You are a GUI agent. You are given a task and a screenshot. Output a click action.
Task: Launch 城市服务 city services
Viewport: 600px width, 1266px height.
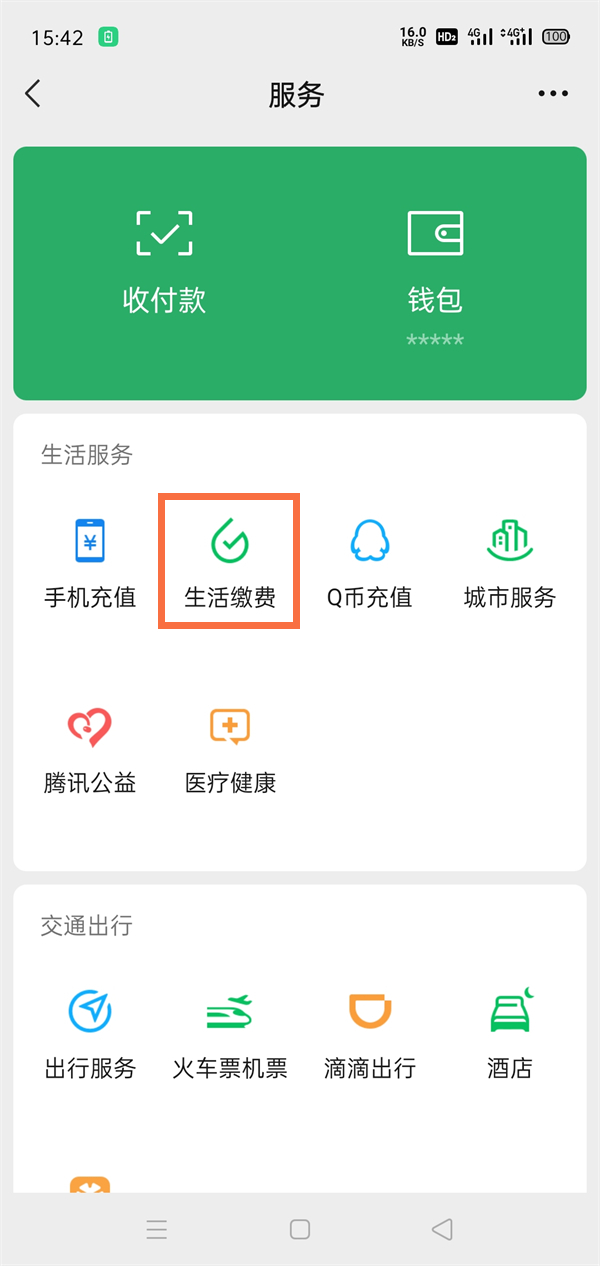point(509,561)
